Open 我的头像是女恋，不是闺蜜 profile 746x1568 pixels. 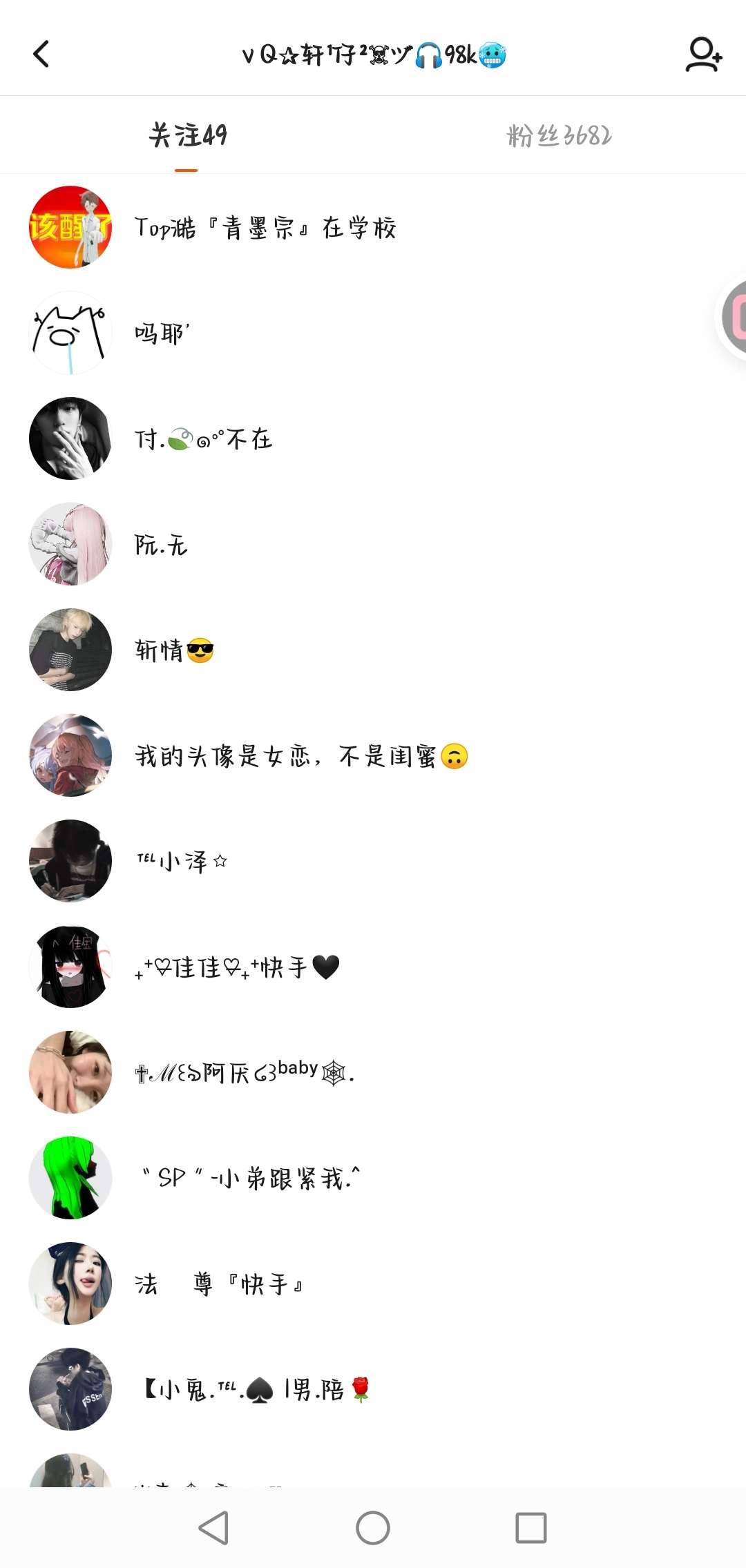tap(300, 756)
